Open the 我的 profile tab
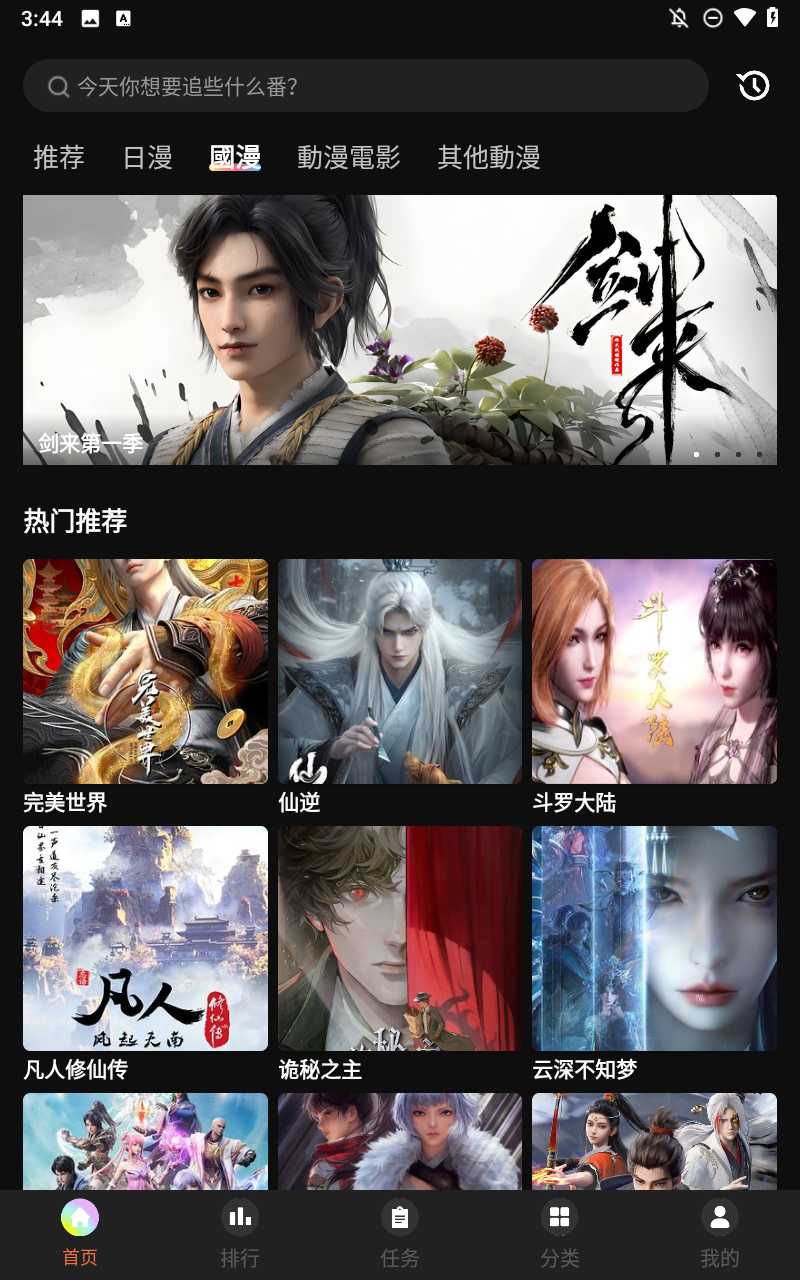Screen dimensions: 800x1280 coord(720,1234)
